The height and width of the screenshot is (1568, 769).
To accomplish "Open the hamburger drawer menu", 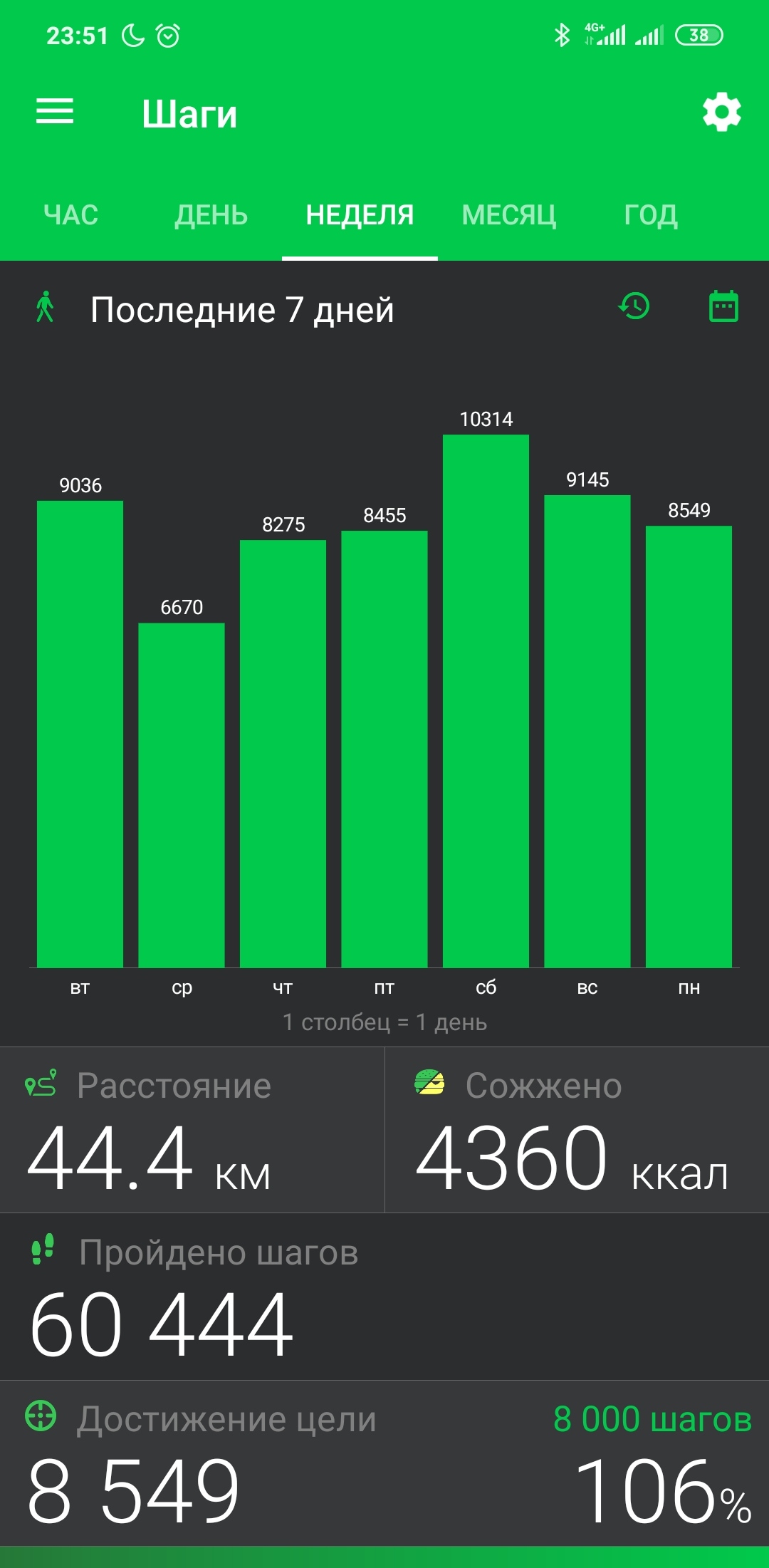I will pos(55,111).
